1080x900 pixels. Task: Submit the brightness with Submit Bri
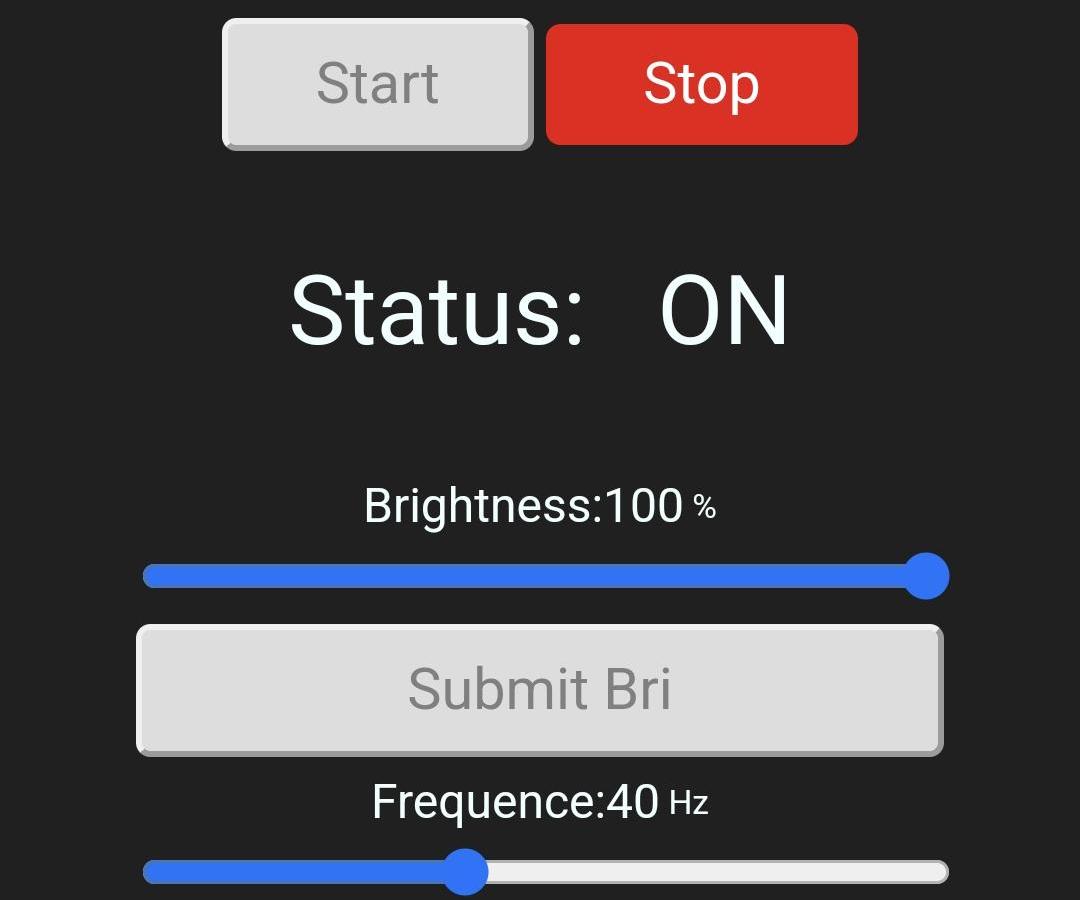tap(539, 689)
